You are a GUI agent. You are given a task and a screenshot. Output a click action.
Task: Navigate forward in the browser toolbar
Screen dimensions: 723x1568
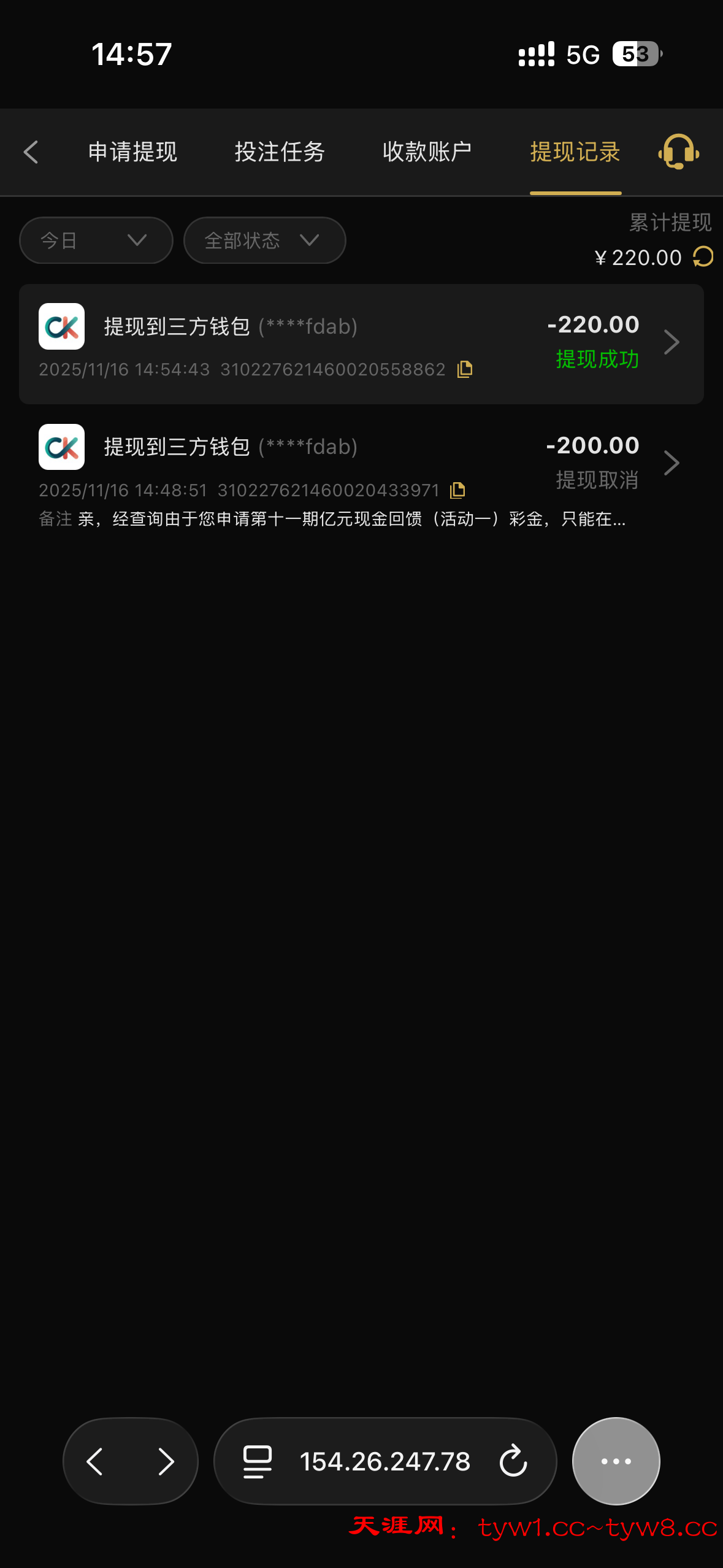[166, 1461]
